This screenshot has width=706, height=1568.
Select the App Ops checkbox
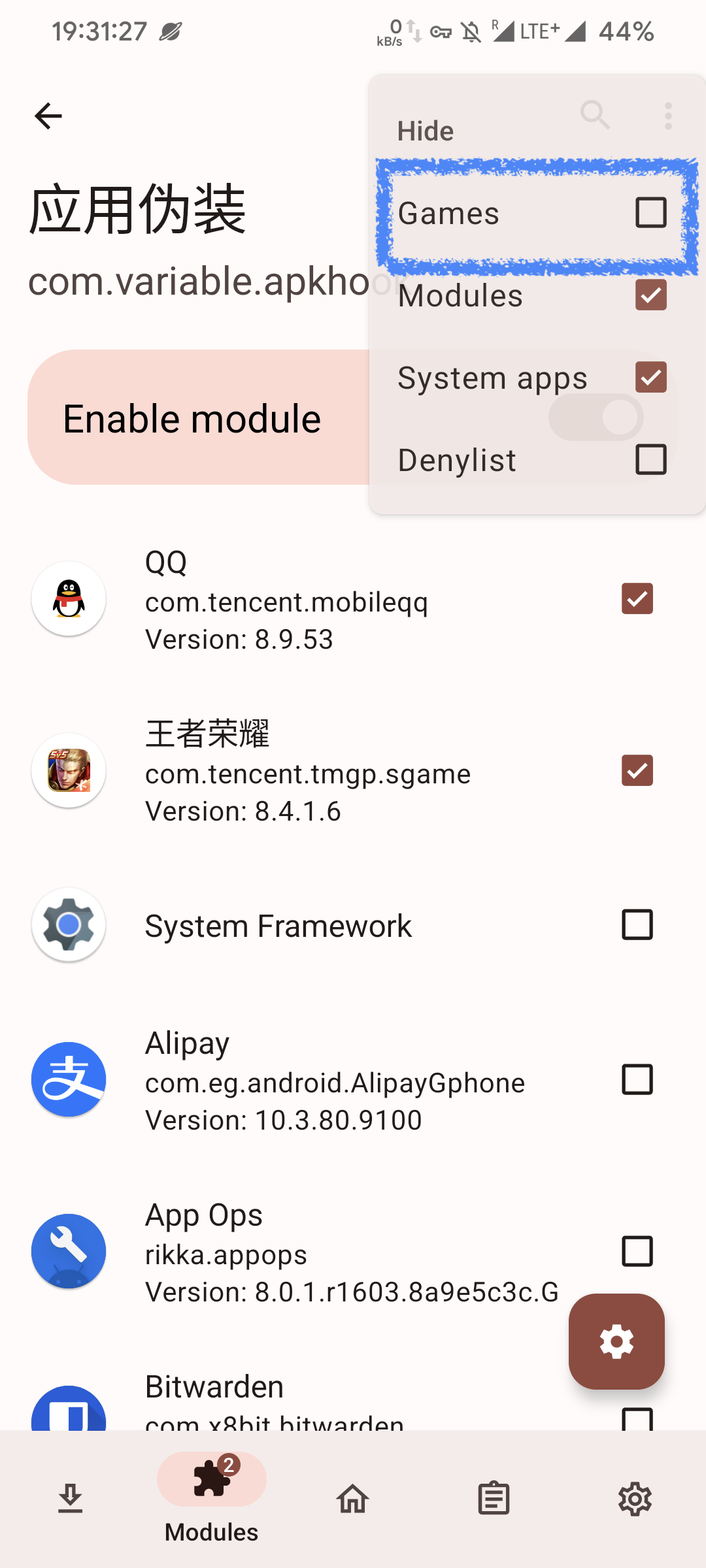[x=637, y=1251]
